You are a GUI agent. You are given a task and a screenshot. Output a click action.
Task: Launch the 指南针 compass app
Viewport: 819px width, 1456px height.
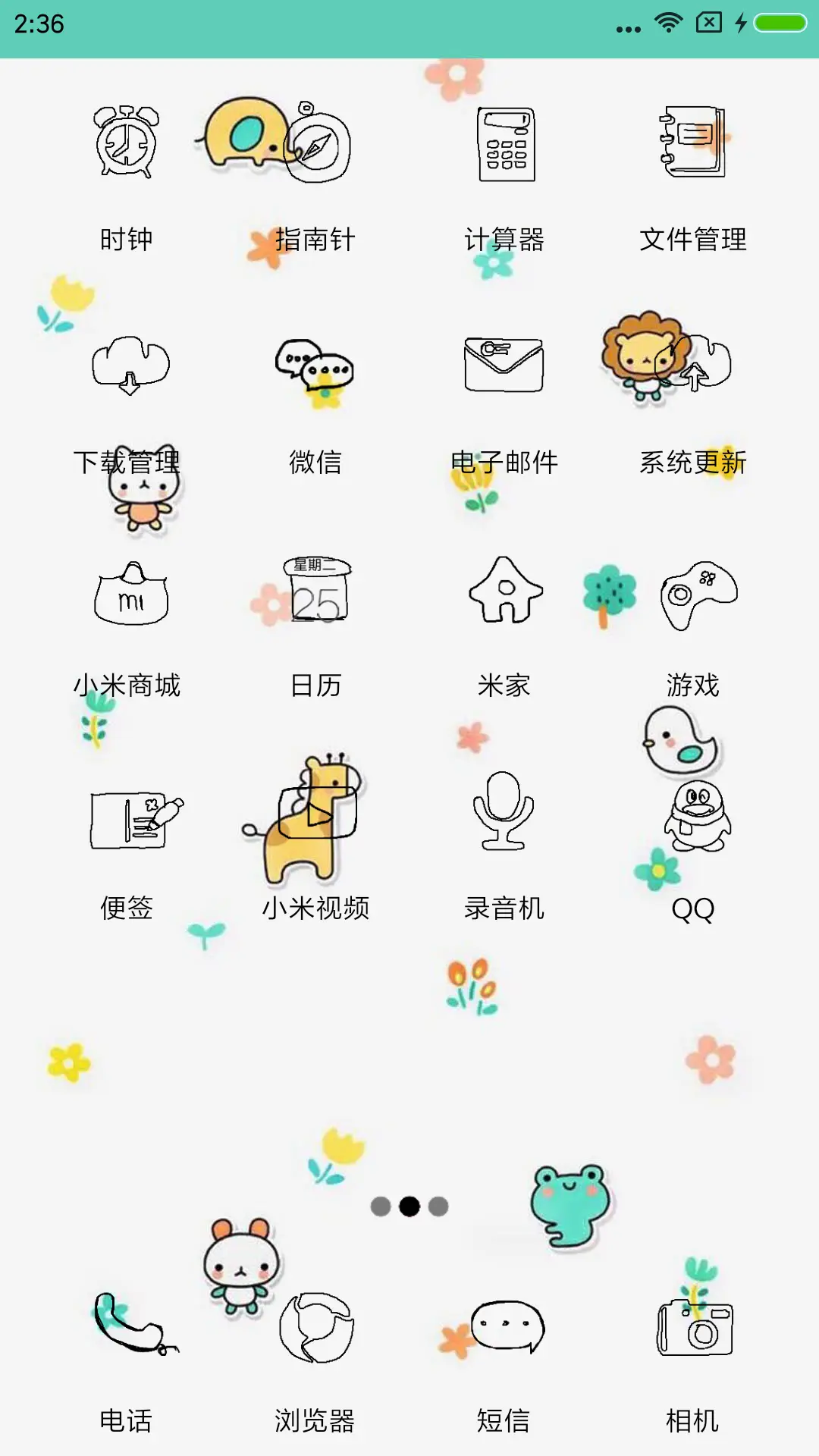click(x=315, y=144)
